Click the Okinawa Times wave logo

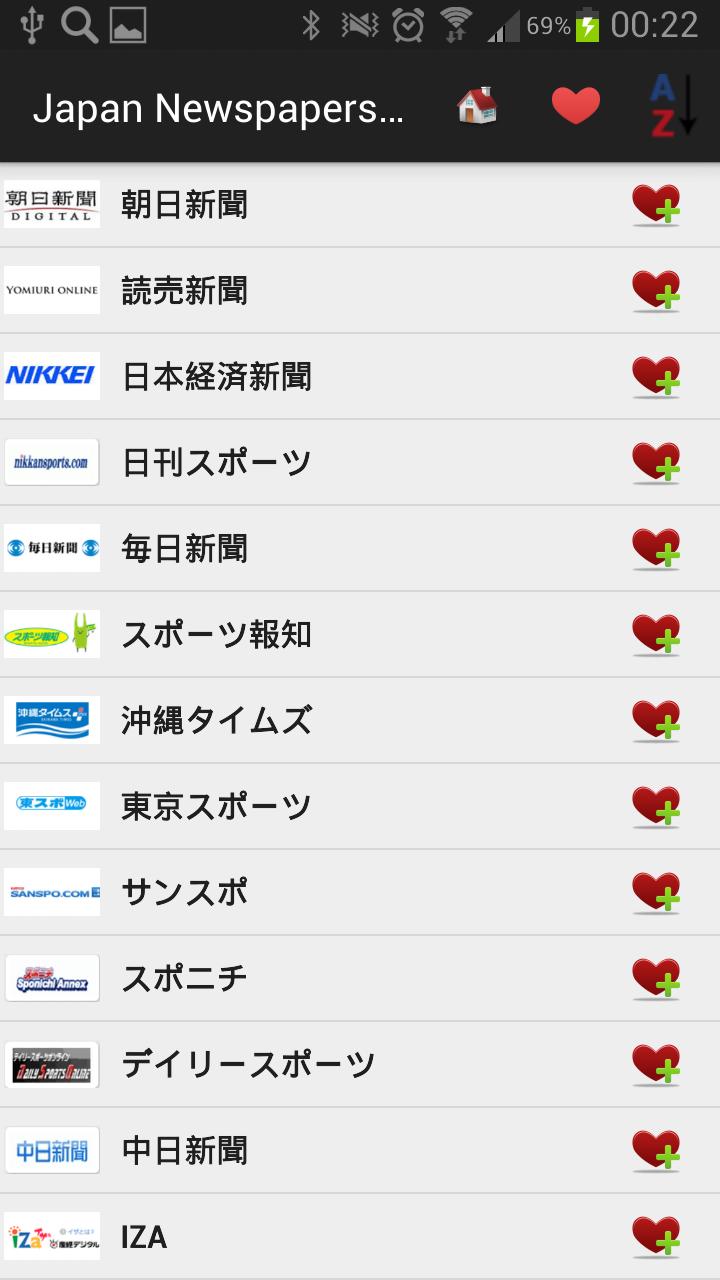point(51,721)
